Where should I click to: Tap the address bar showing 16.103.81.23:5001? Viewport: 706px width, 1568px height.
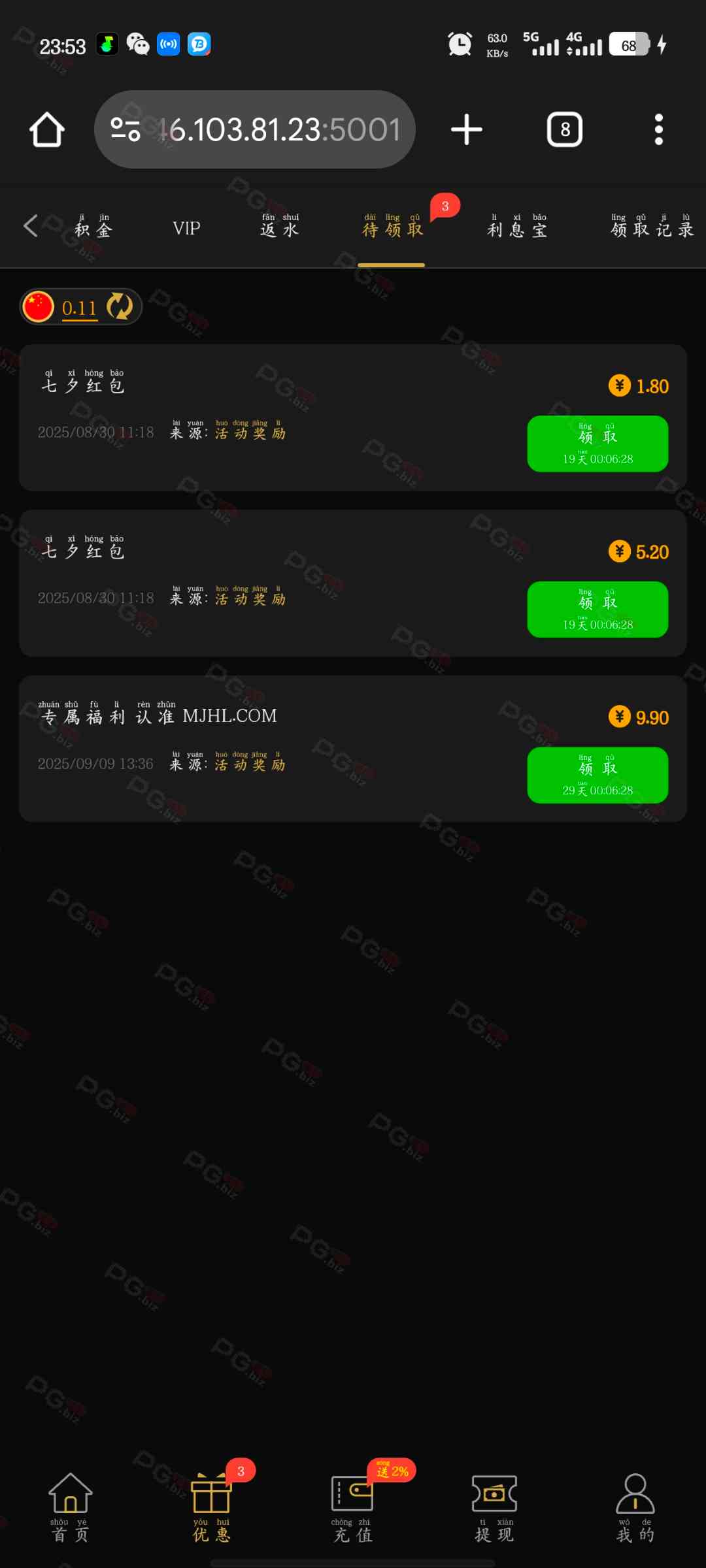point(255,129)
